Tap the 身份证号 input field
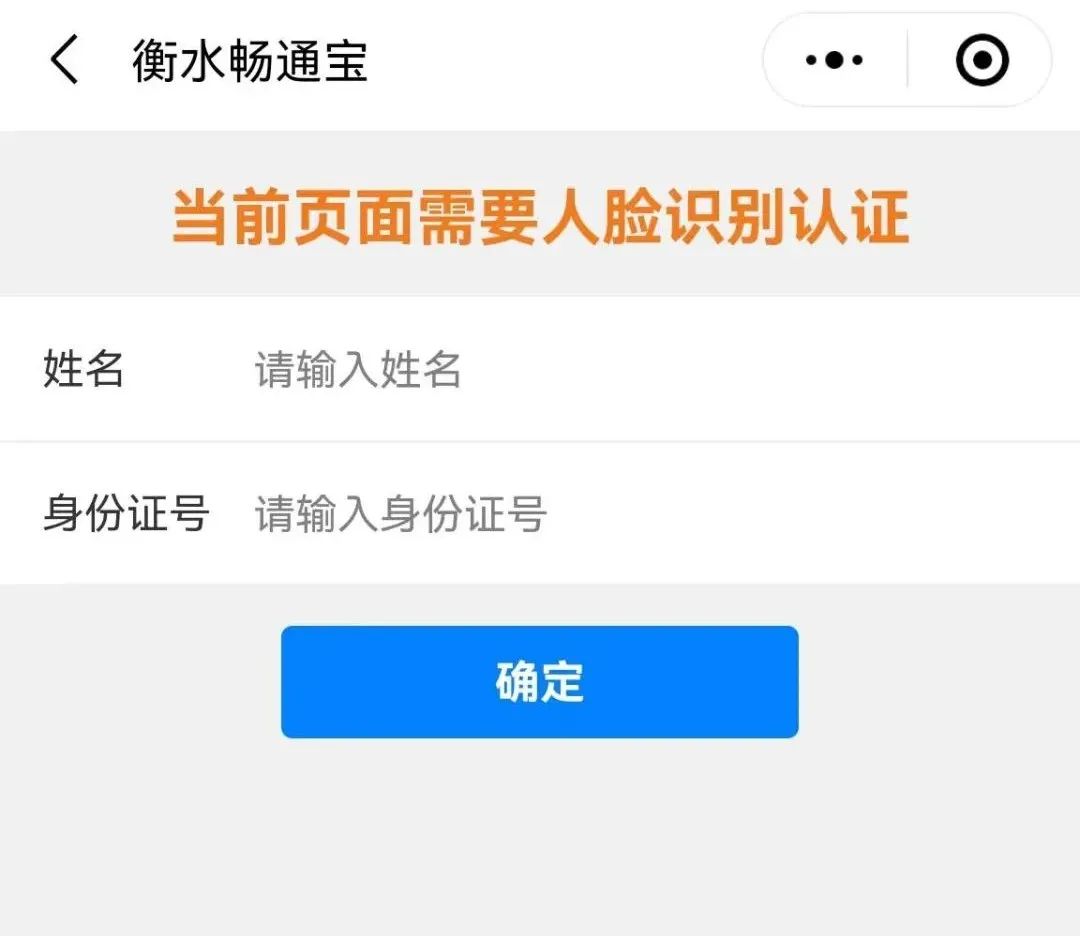Screen dimensions: 1080x936 click(600, 515)
